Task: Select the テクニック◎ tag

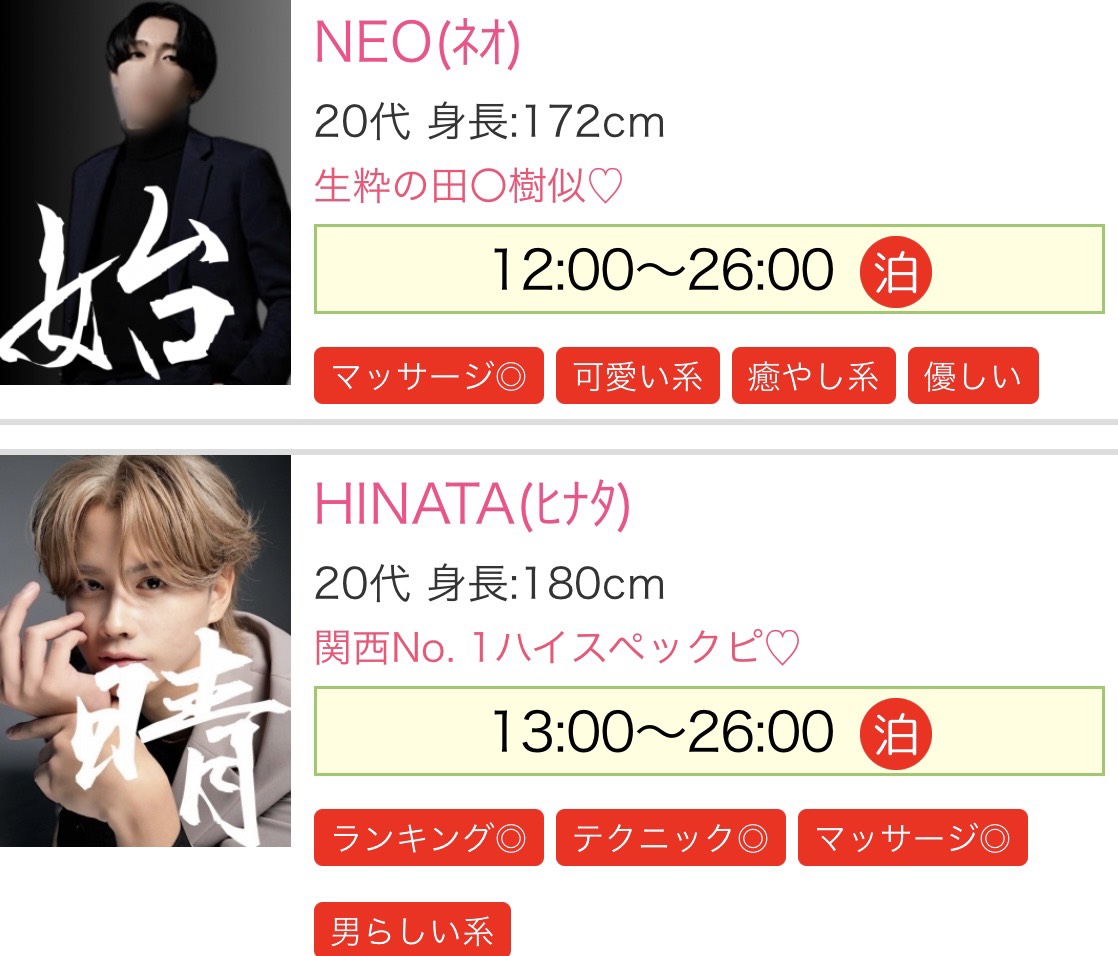Action: (670, 838)
